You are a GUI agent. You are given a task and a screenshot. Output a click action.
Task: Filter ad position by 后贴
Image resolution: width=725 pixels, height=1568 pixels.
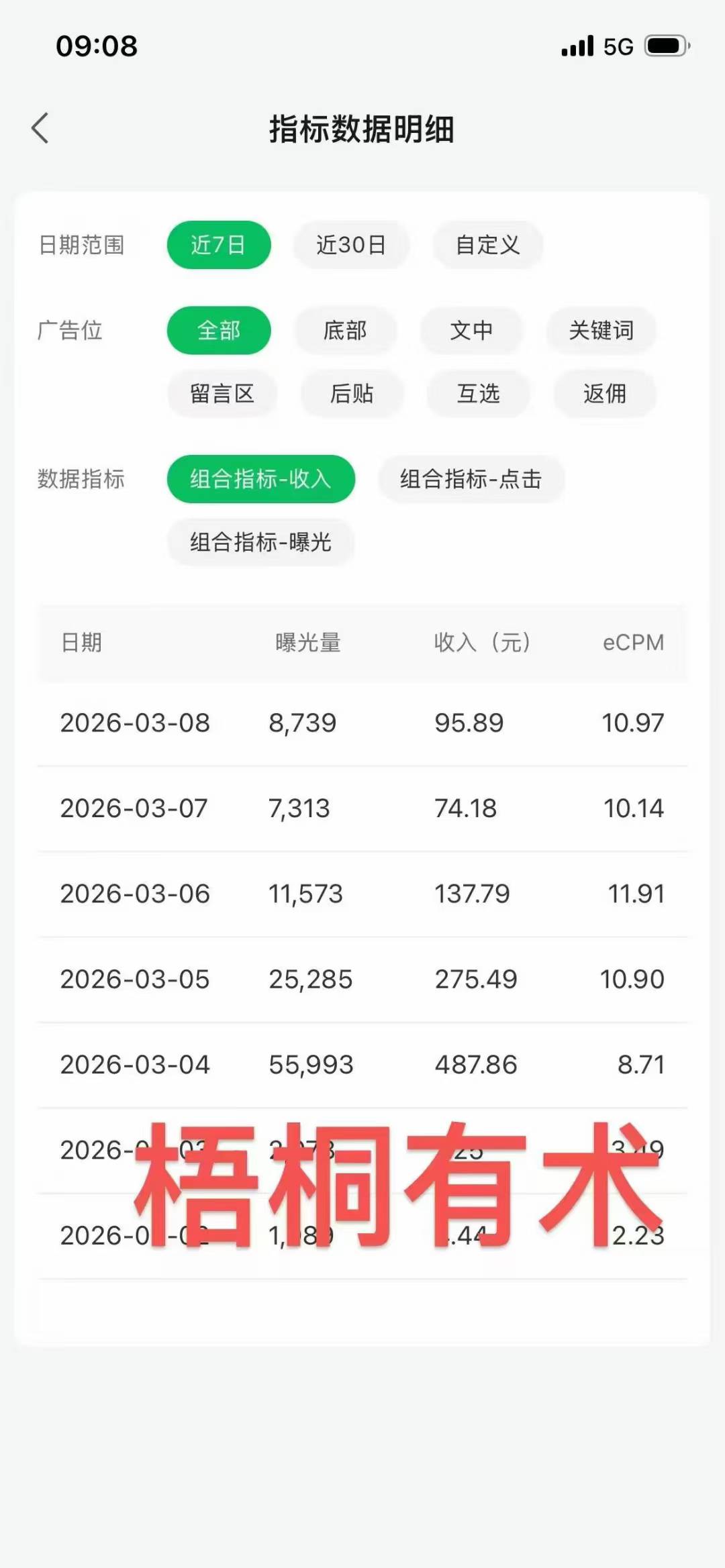click(x=352, y=393)
